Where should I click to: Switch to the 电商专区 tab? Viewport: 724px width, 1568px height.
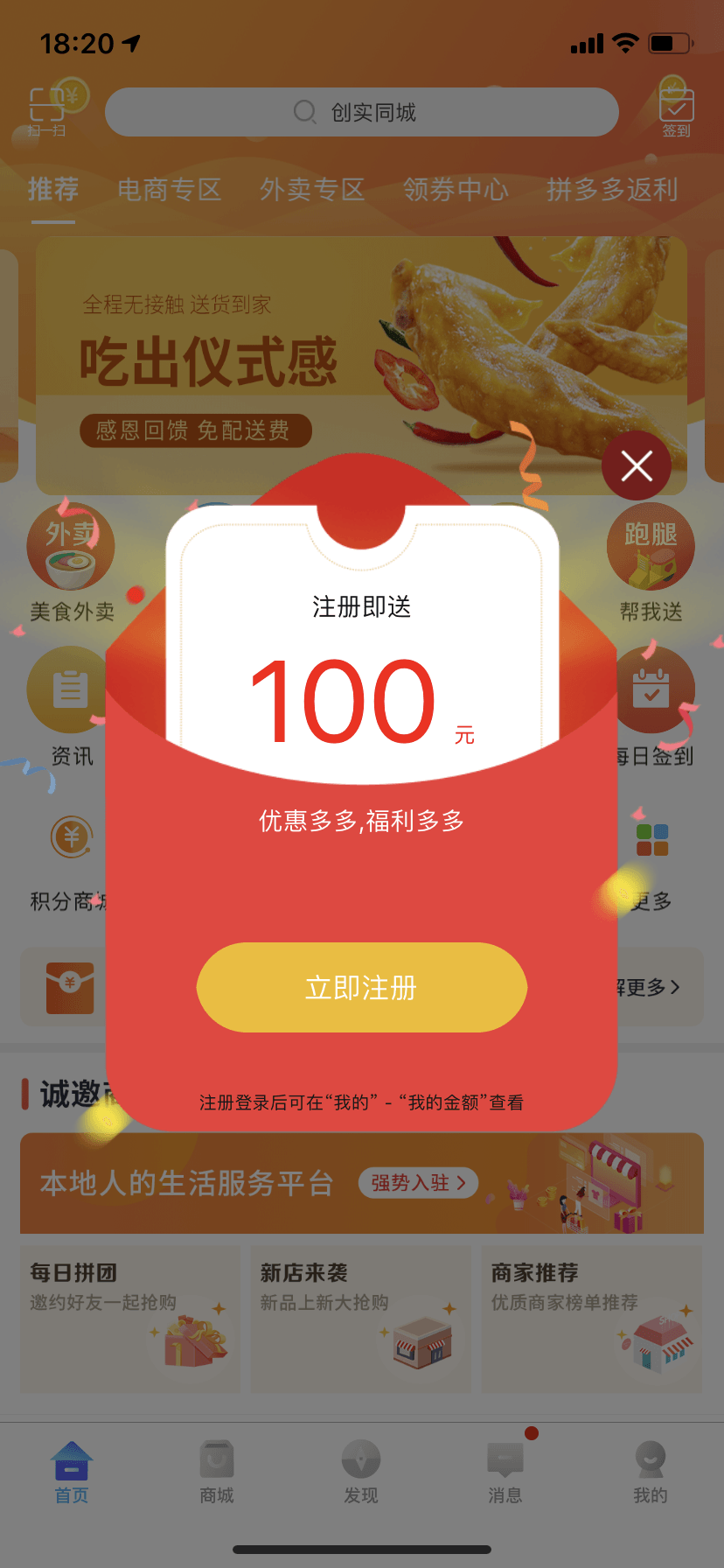coord(170,189)
